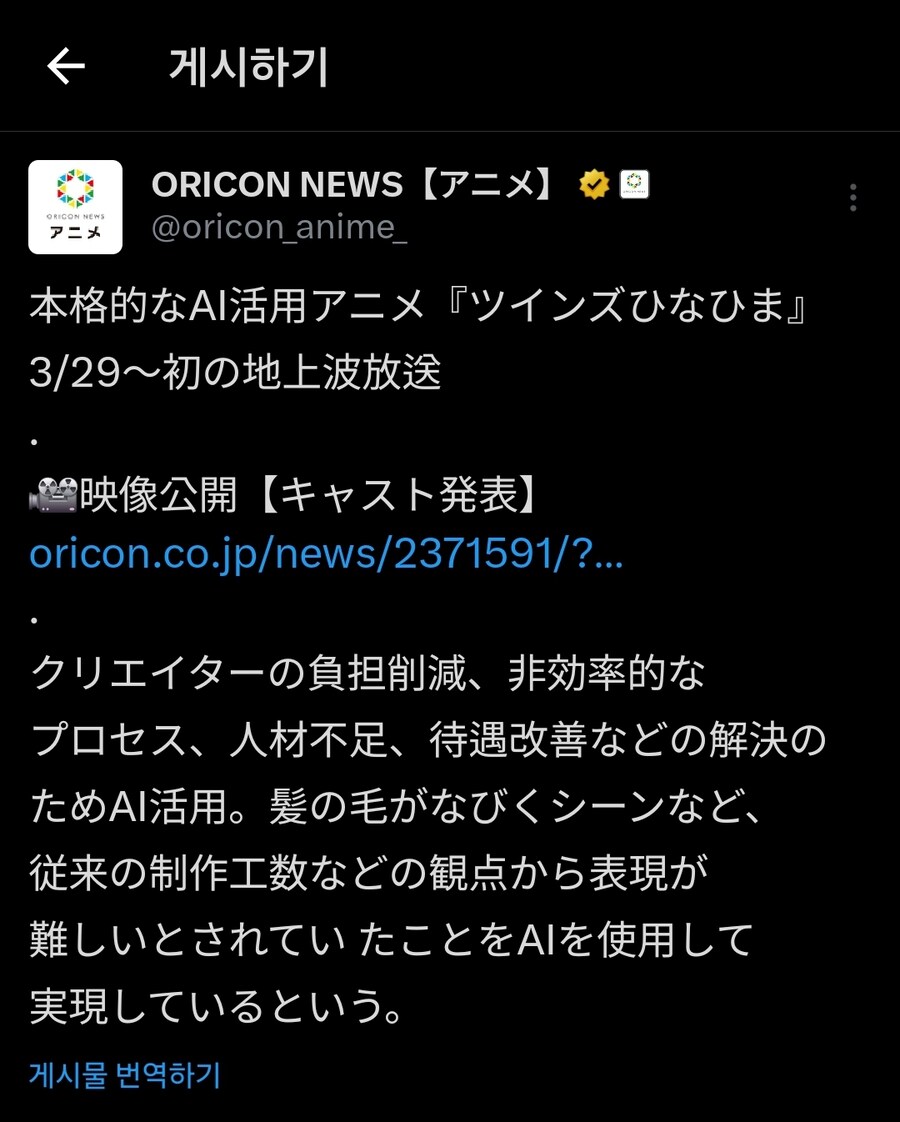
Task: Click the ORICON NEWS【アニメ】 display name
Action: [350, 184]
